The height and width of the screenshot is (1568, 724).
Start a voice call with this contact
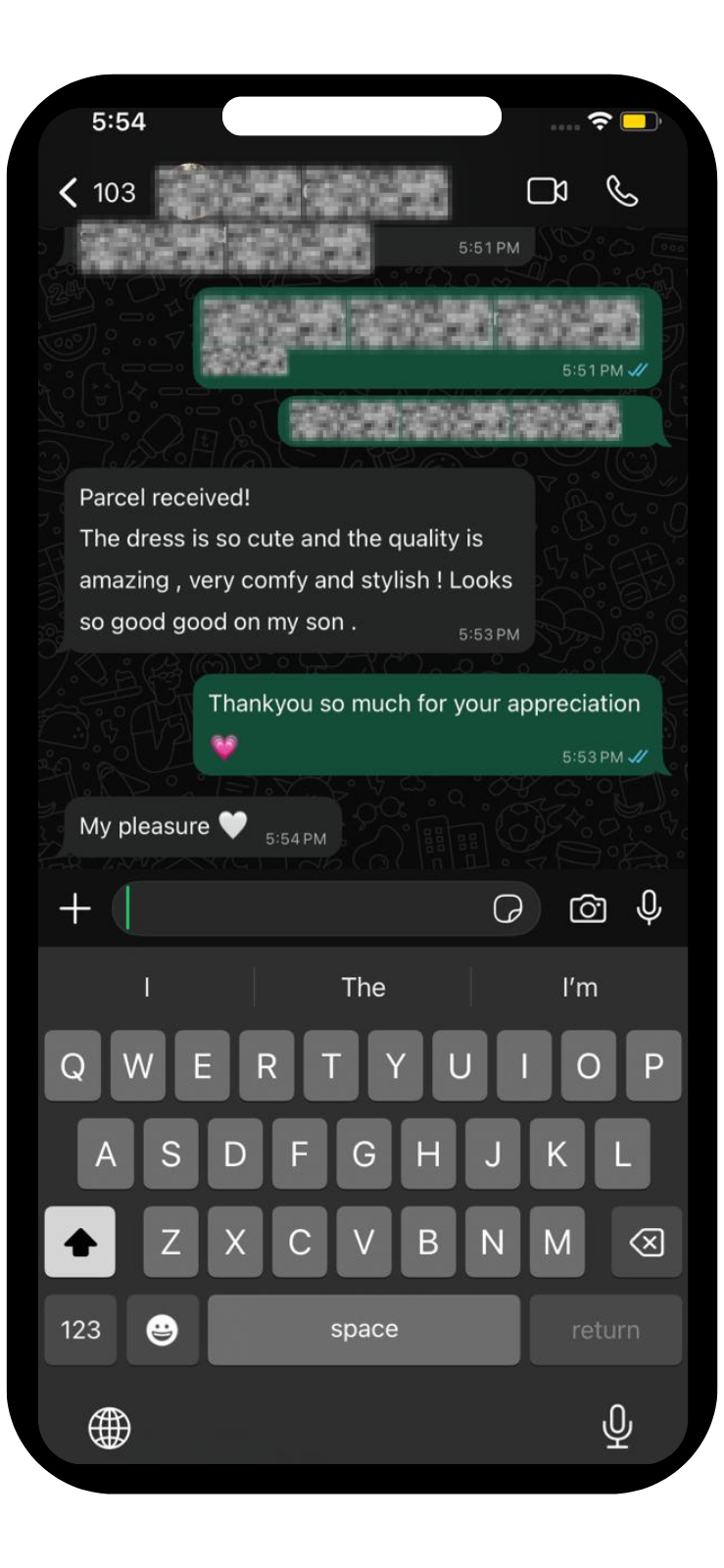click(x=622, y=191)
